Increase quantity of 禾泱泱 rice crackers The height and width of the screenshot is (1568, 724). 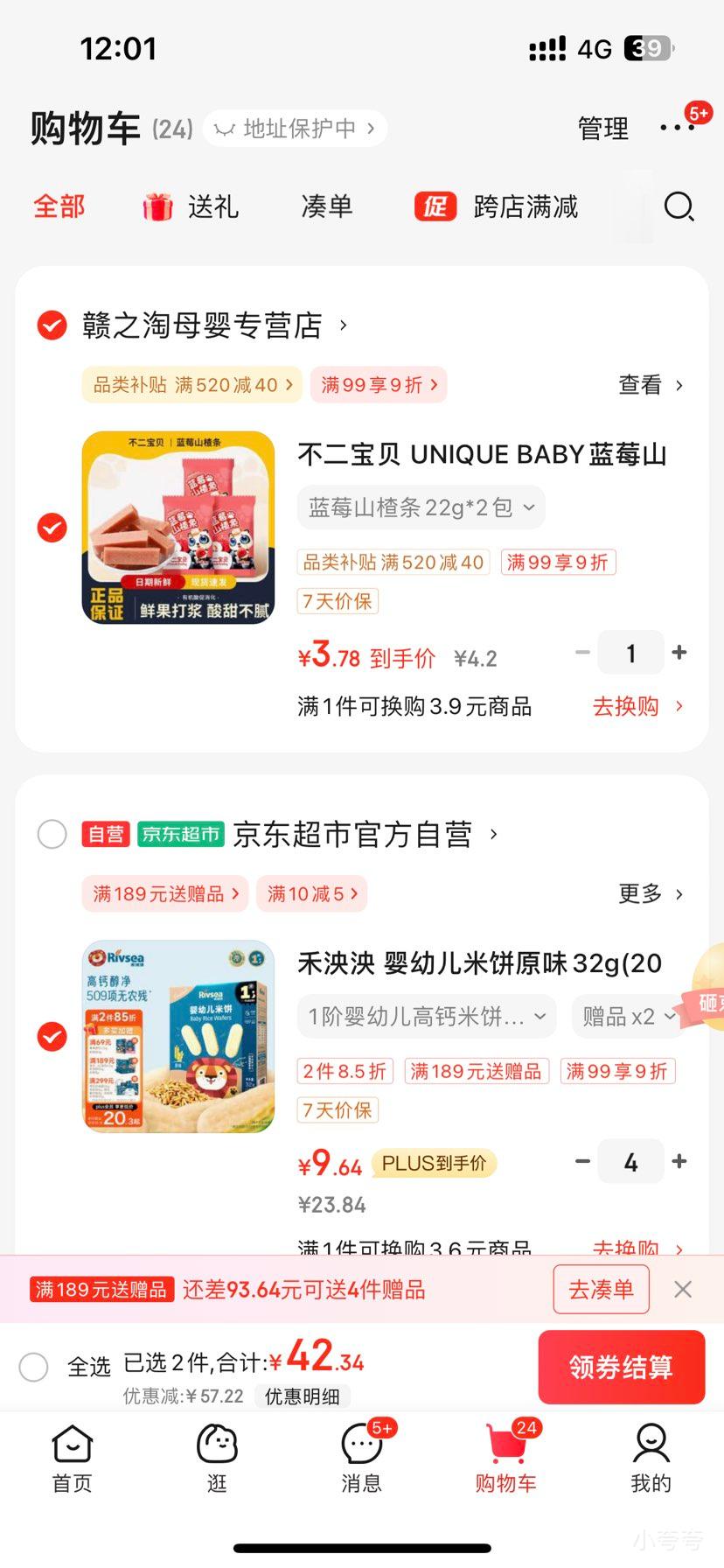click(x=679, y=1161)
